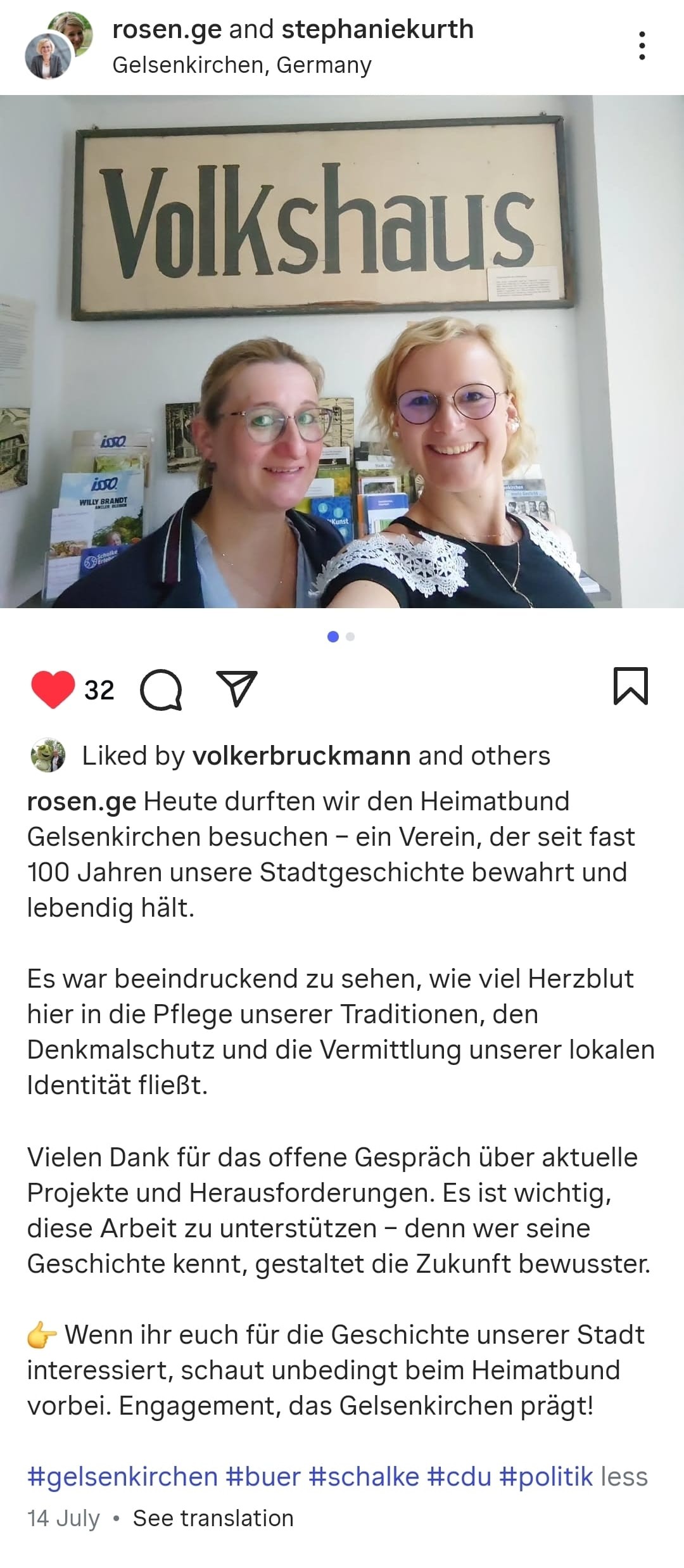Open the Gelsenkirchen, Germany location page
Viewport: 684px width, 1568px height.
242,65
